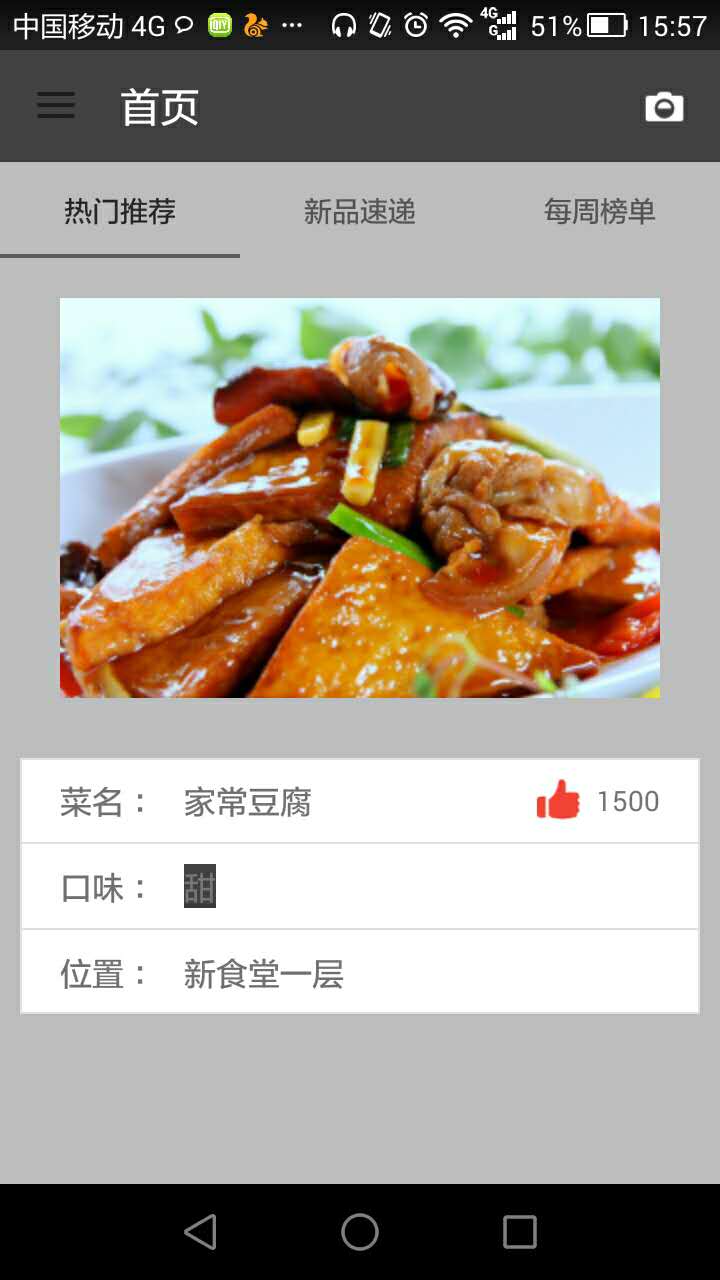Screen dimensions: 720x1280
Task: Switch to the 每周榜单 tab
Action: [599, 211]
